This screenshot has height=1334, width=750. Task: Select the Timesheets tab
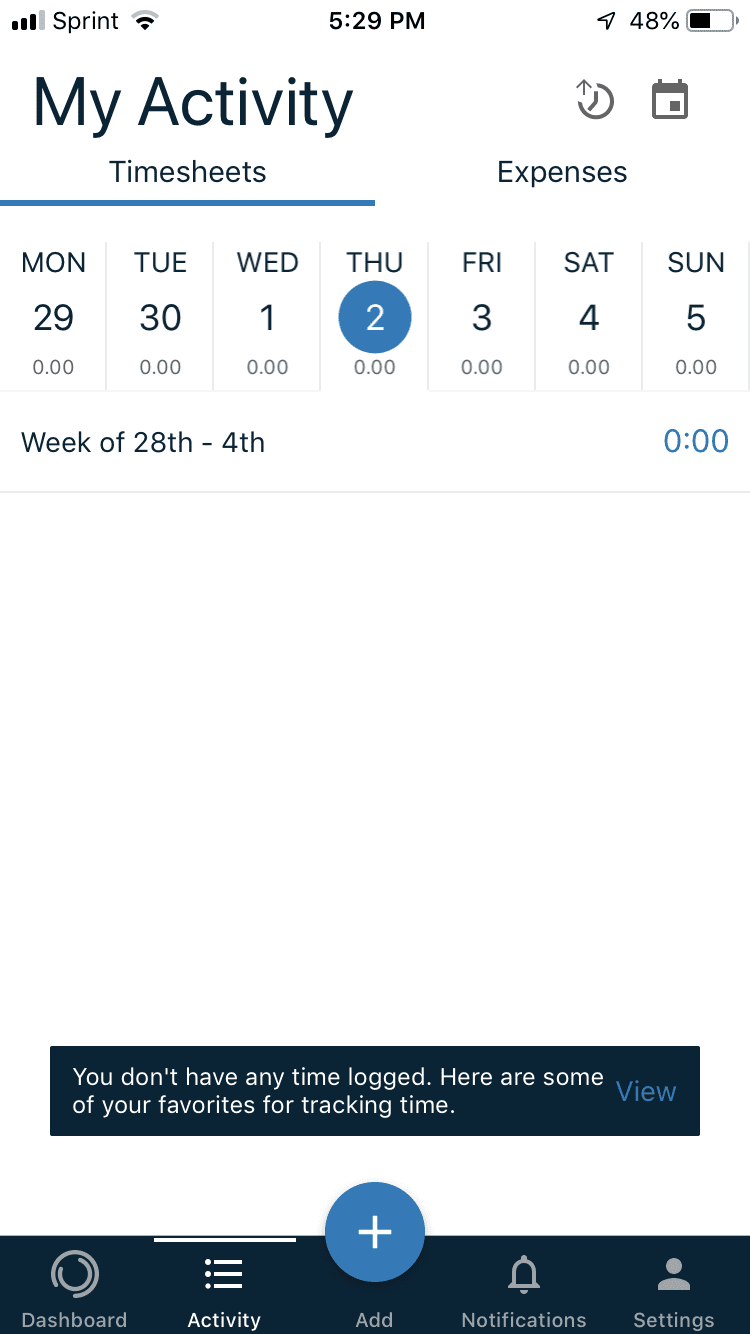188,172
